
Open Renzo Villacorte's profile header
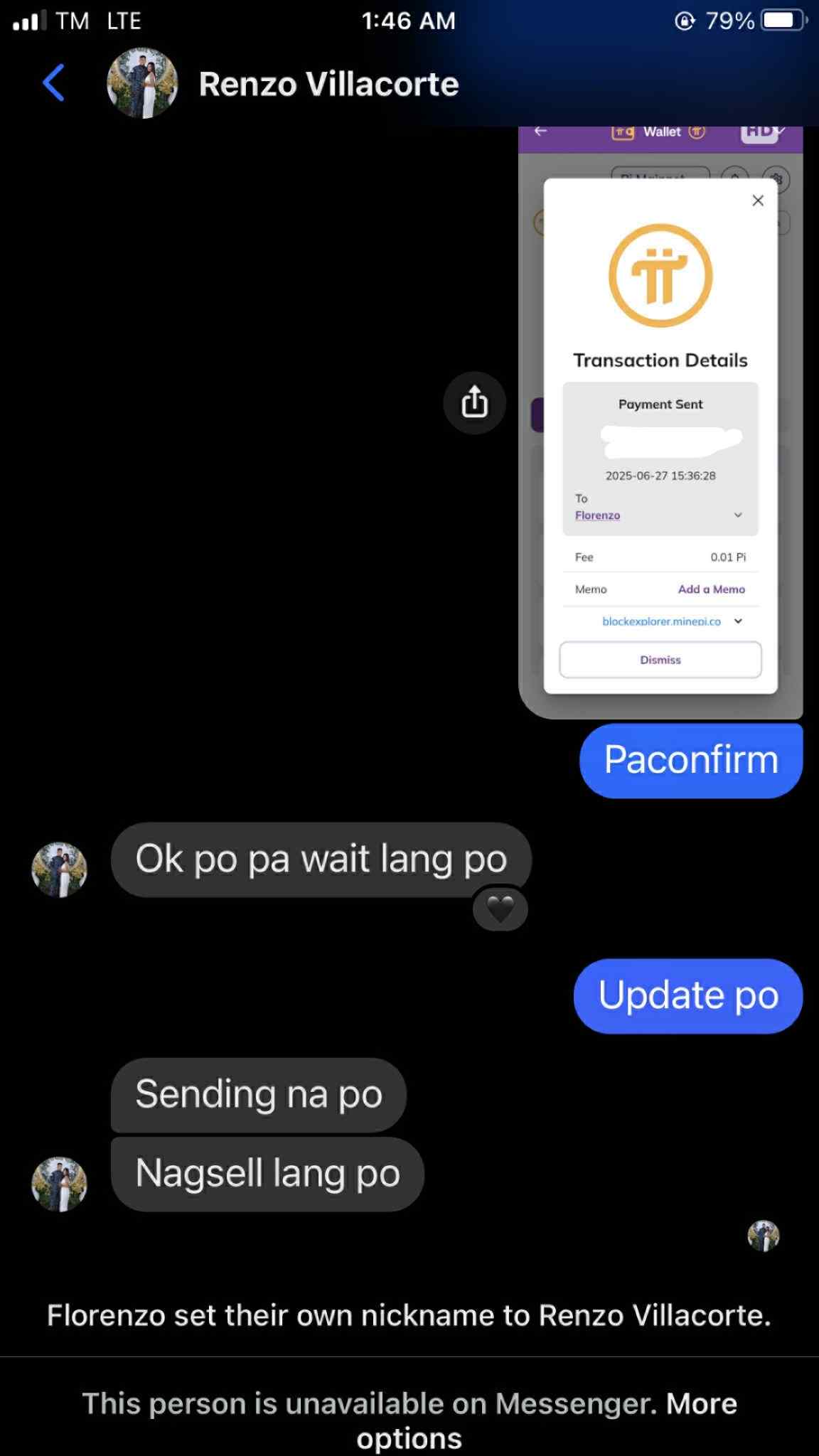coord(328,84)
